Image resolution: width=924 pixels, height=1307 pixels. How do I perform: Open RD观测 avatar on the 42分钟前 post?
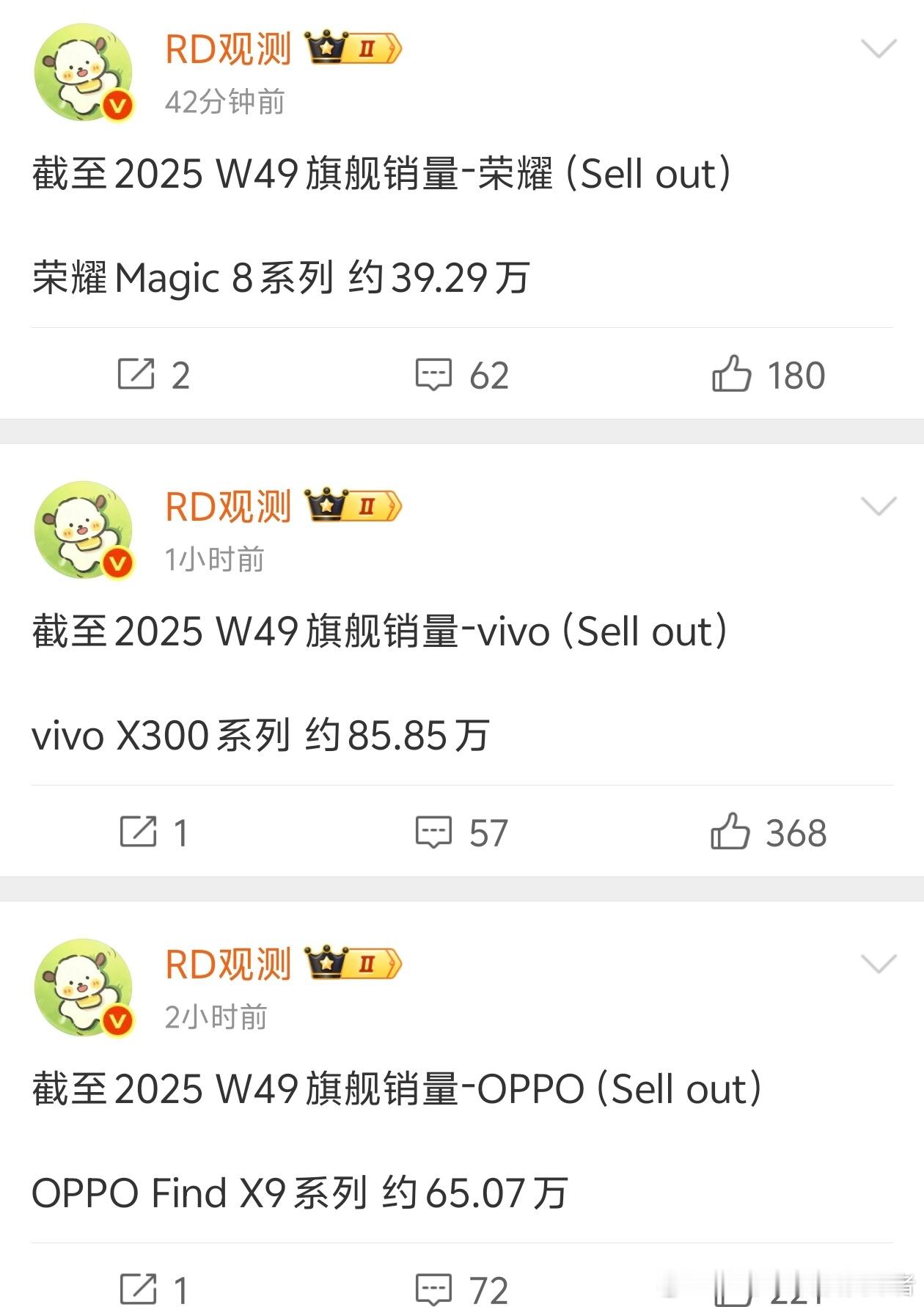coord(84,73)
